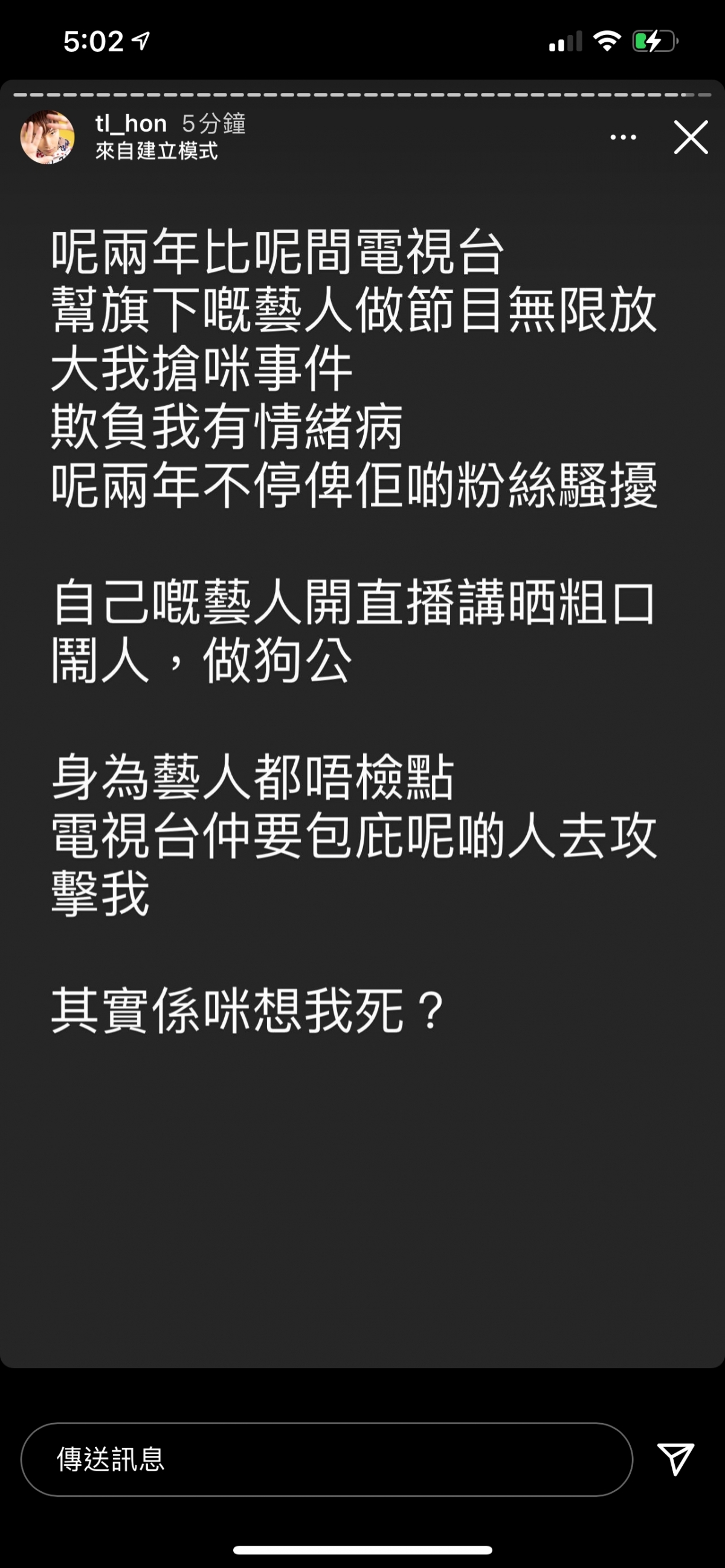This screenshot has height=1568, width=725.
Task: Open tl_hon's profile picture
Action: tap(48, 137)
